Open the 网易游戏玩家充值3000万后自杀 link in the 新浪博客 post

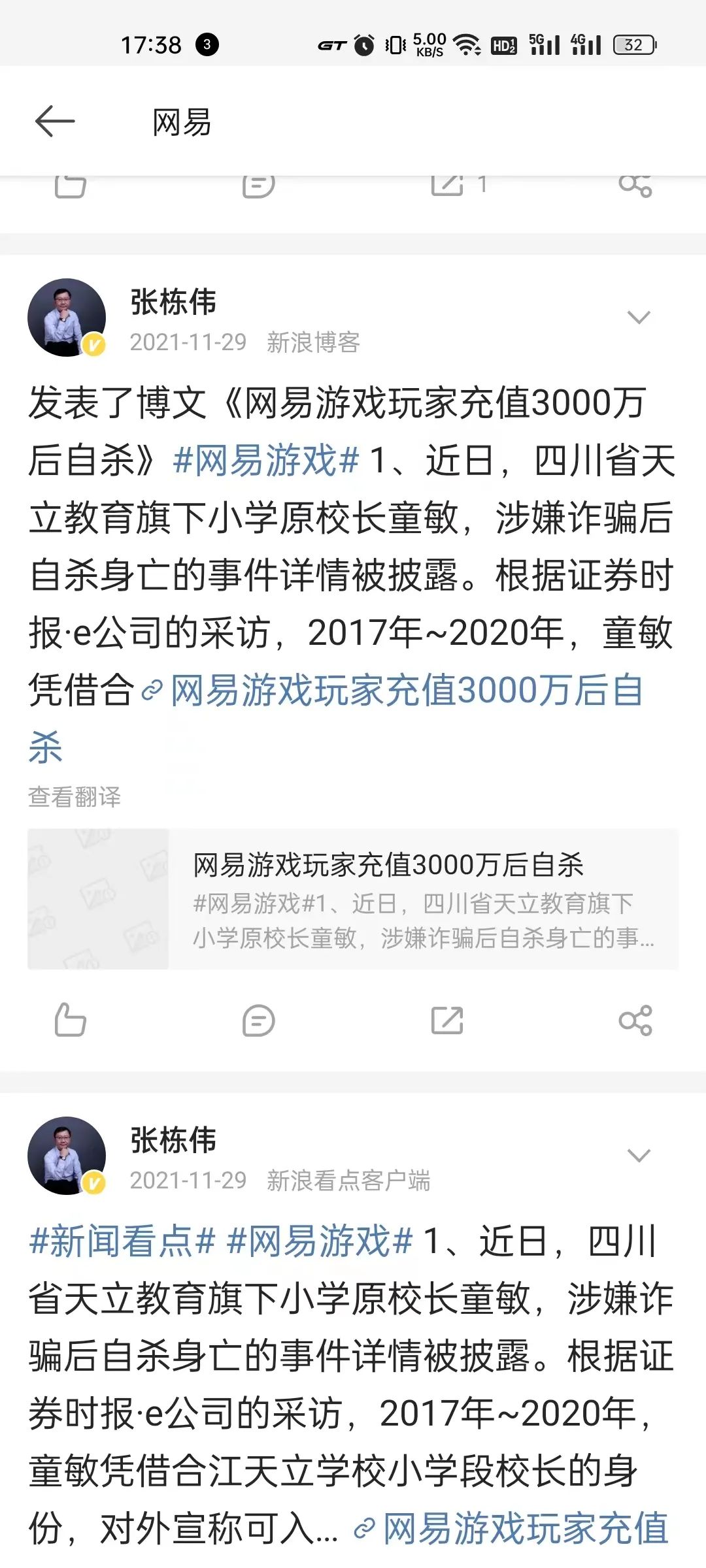tap(405, 691)
